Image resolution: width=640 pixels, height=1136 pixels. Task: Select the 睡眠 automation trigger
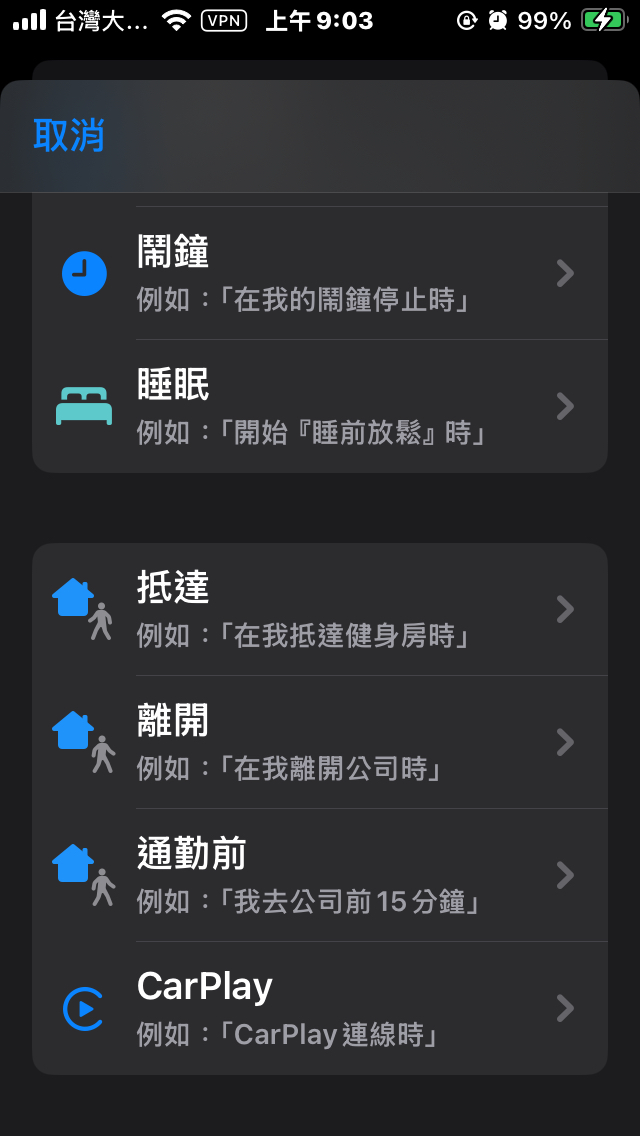pyautogui.click(x=320, y=406)
